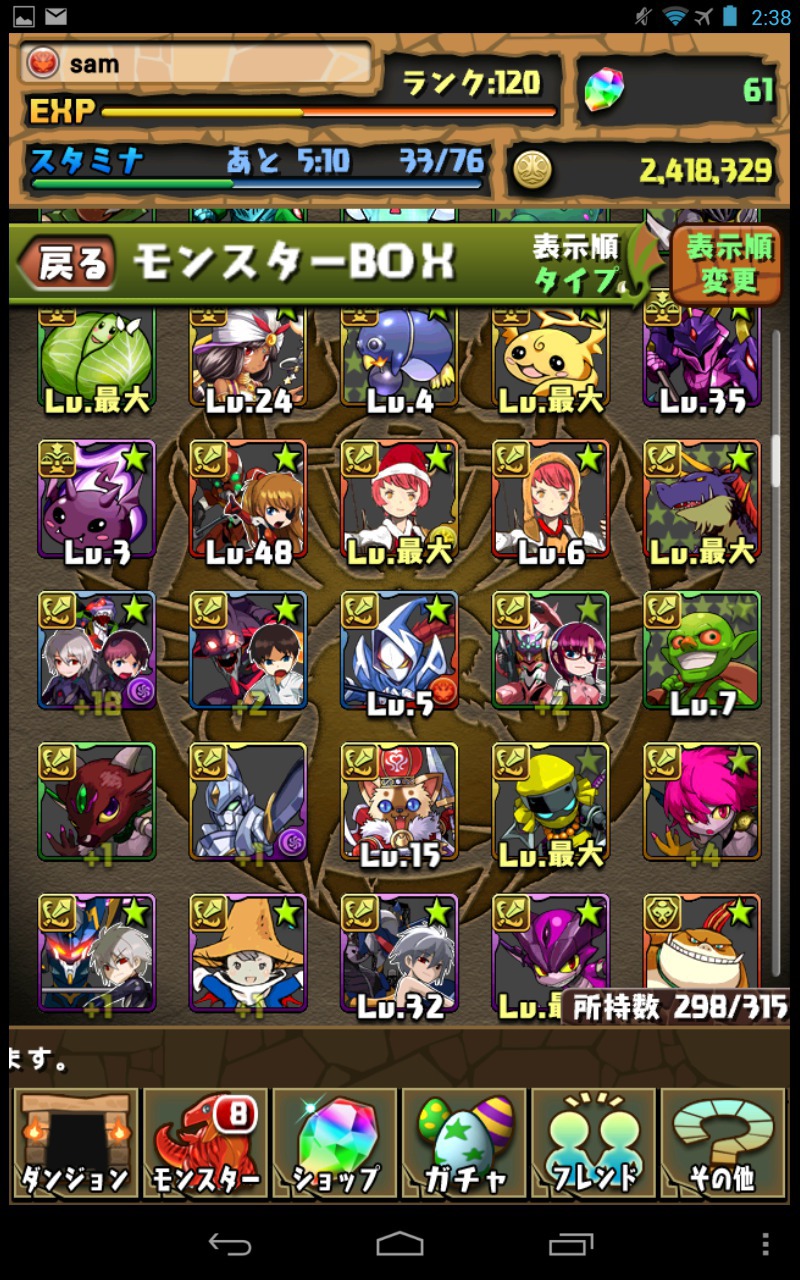Tap the Android home button
The height and width of the screenshot is (1280, 800).
400,1244
